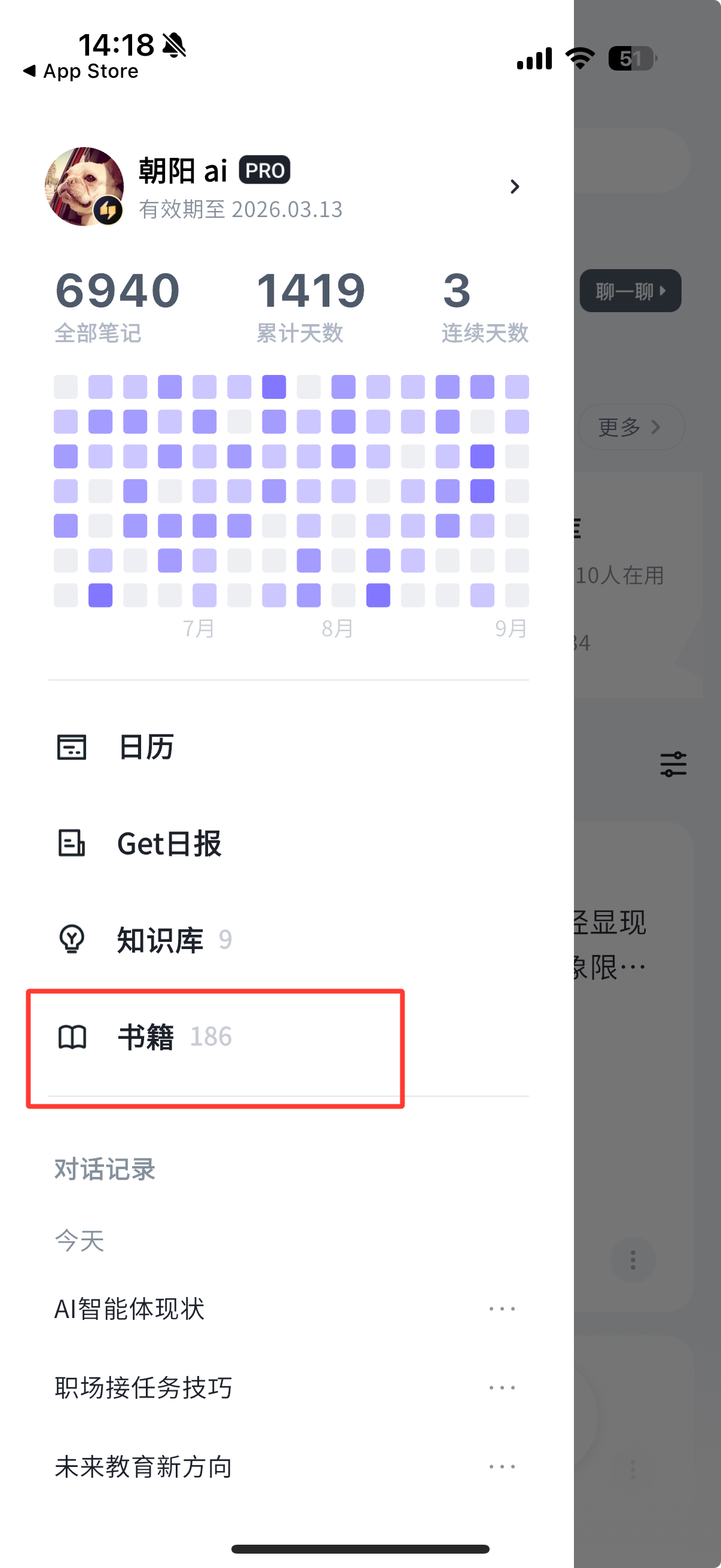Open more options for 职场接任务技巧
The image size is (721, 1568).
tap(502, 1388)
